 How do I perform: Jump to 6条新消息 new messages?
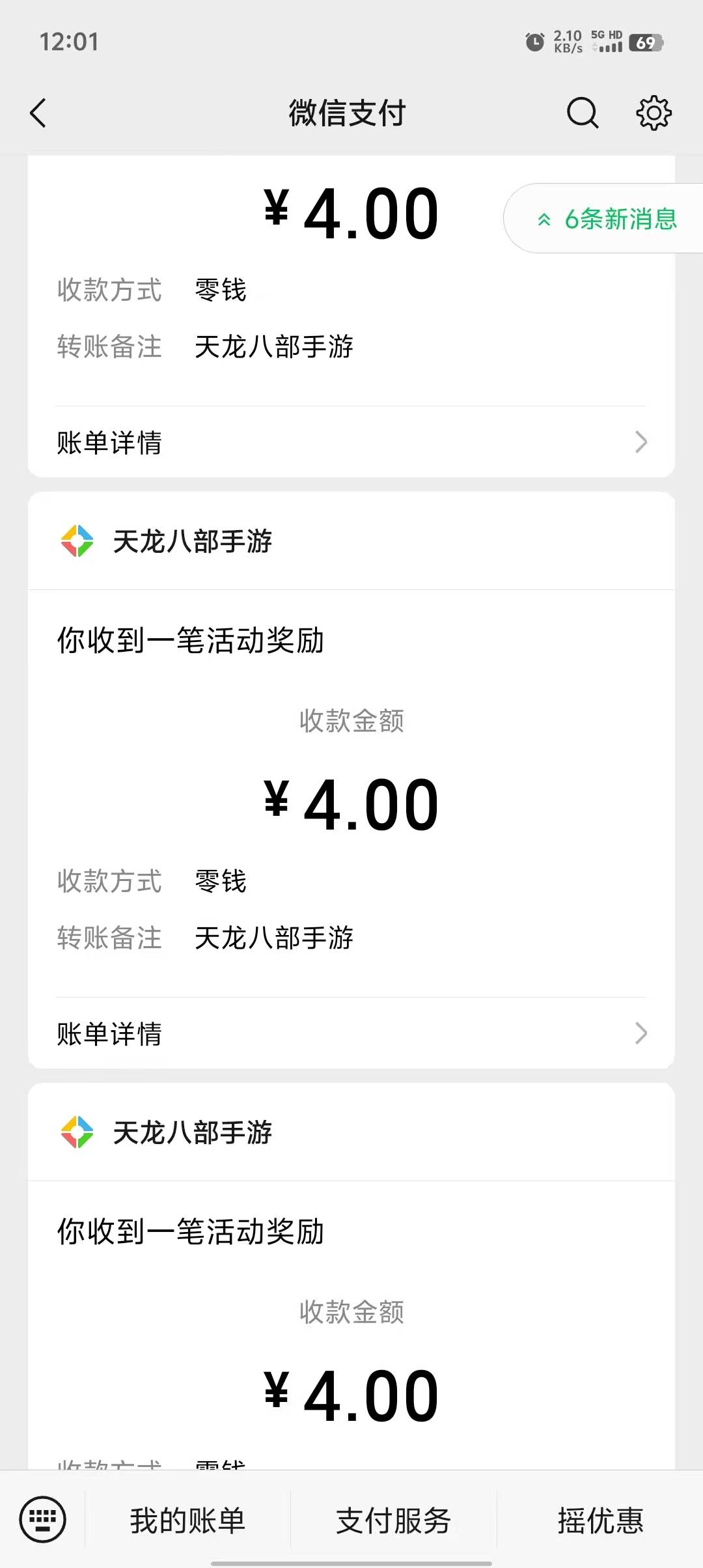(x=604, y=219)
